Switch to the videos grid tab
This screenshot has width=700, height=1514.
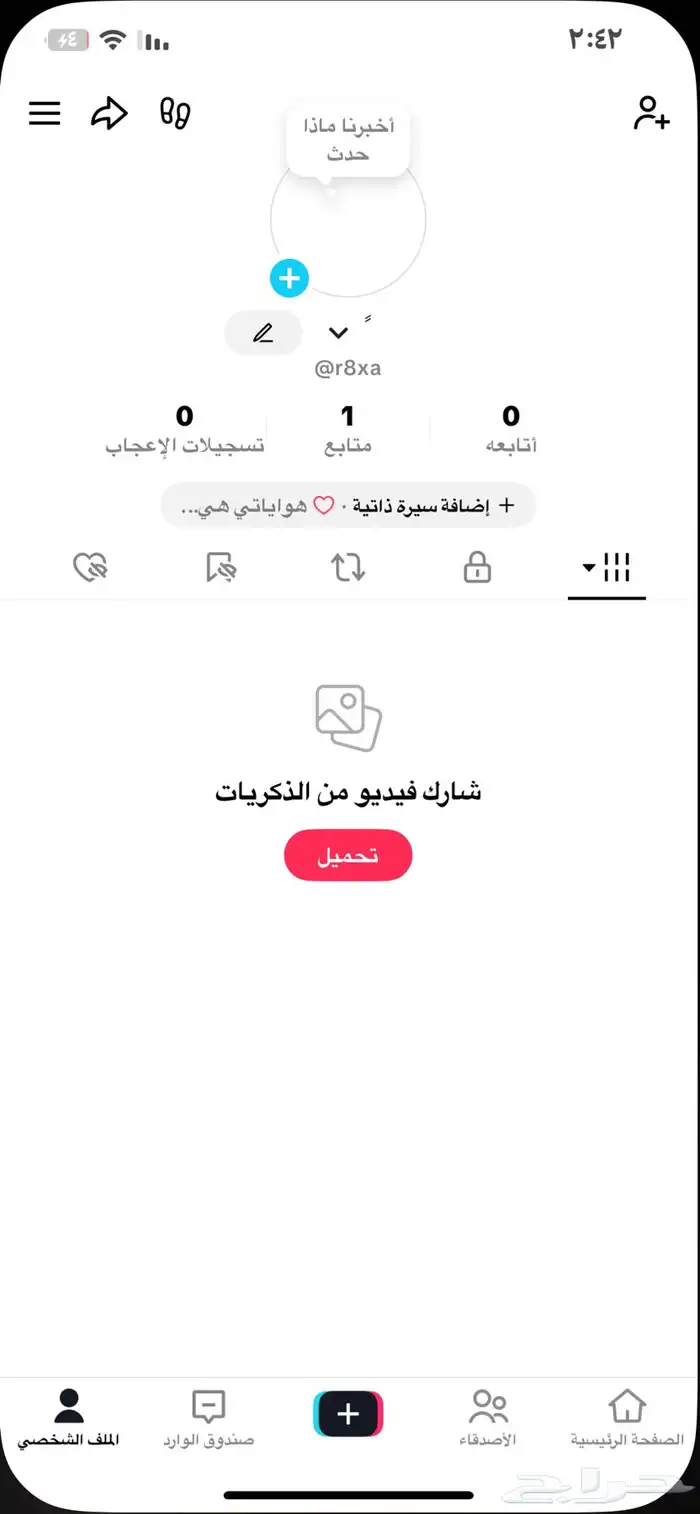coord(607,569)
